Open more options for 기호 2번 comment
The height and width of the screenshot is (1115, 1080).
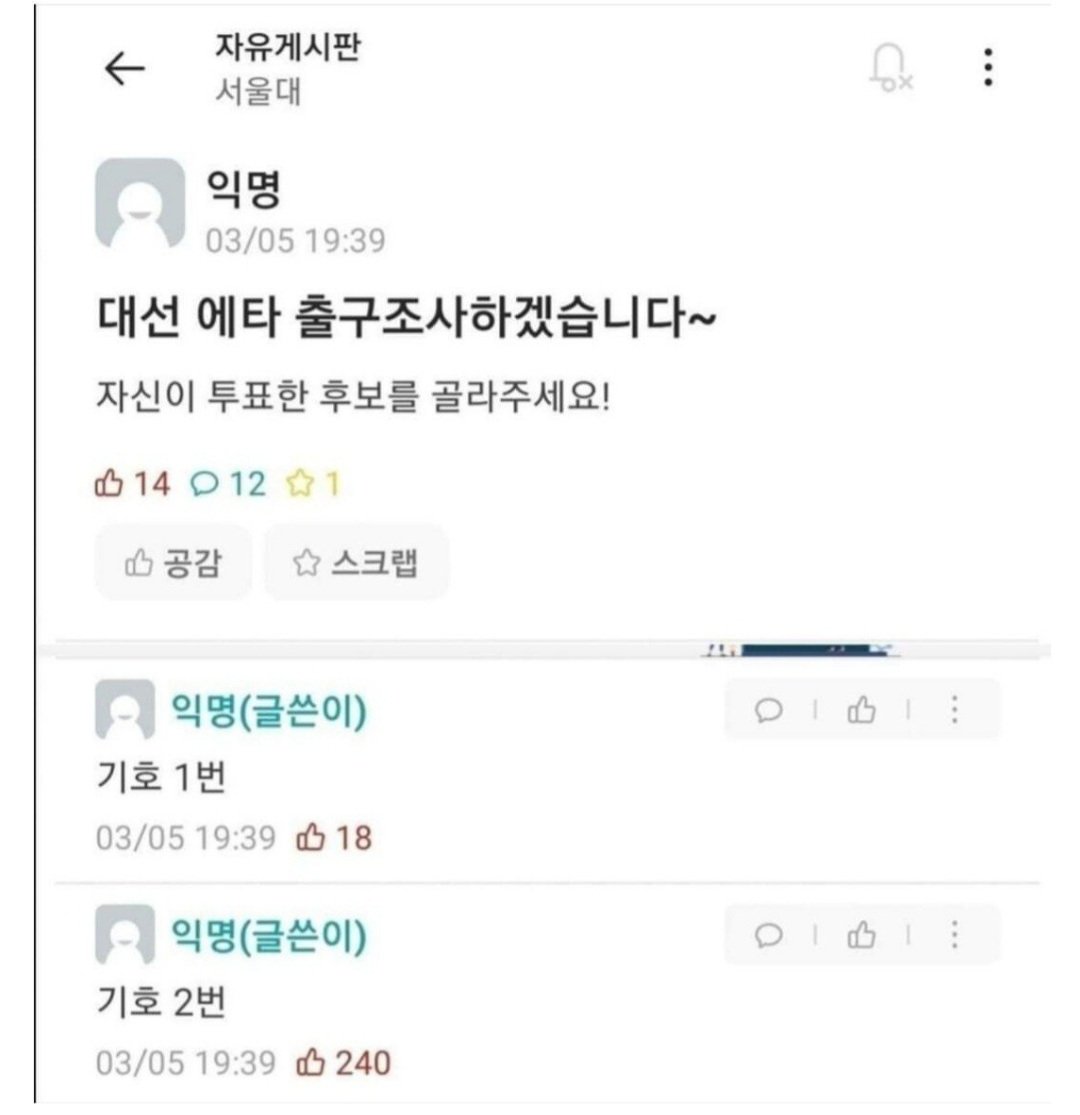[954, 934]
